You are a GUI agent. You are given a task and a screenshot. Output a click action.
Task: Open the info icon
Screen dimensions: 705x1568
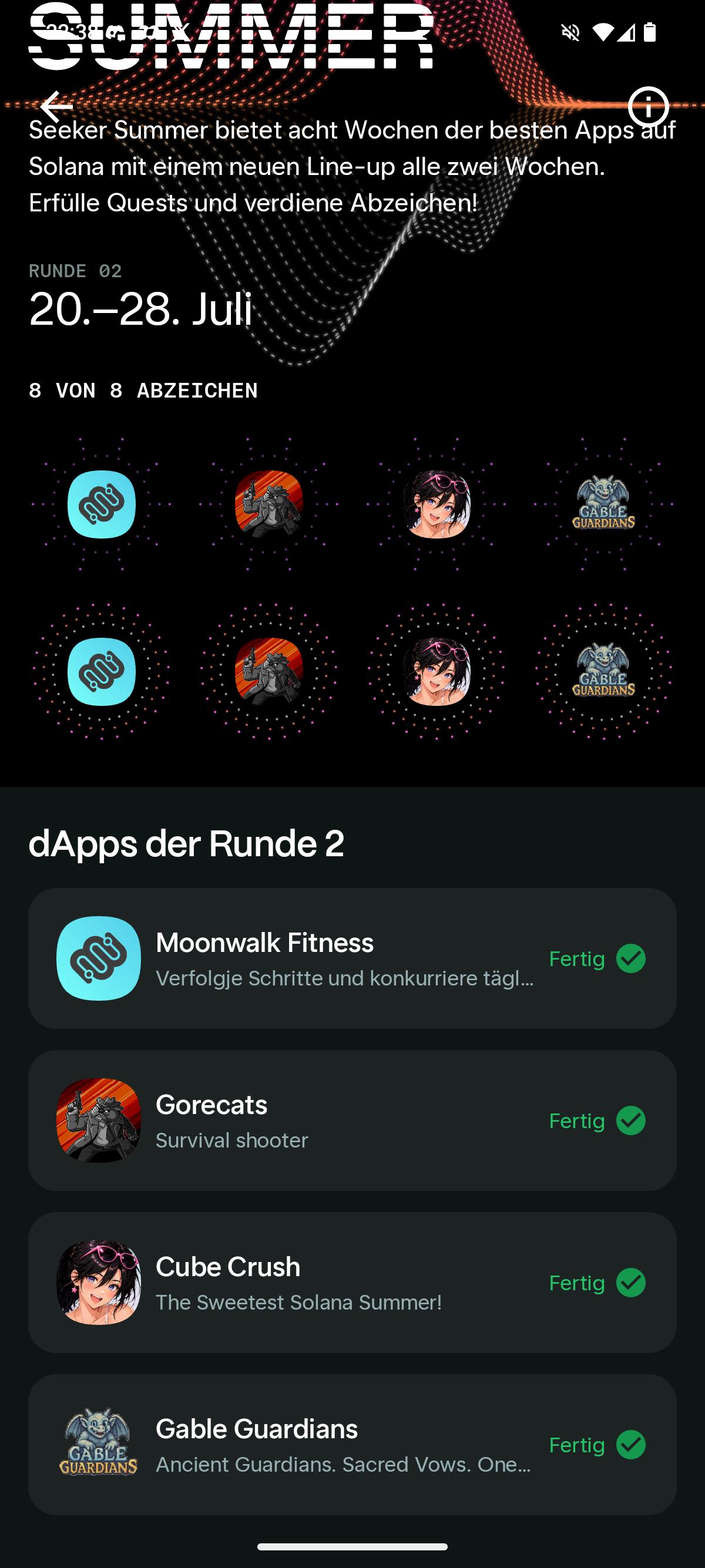click(x=649, y=106)
